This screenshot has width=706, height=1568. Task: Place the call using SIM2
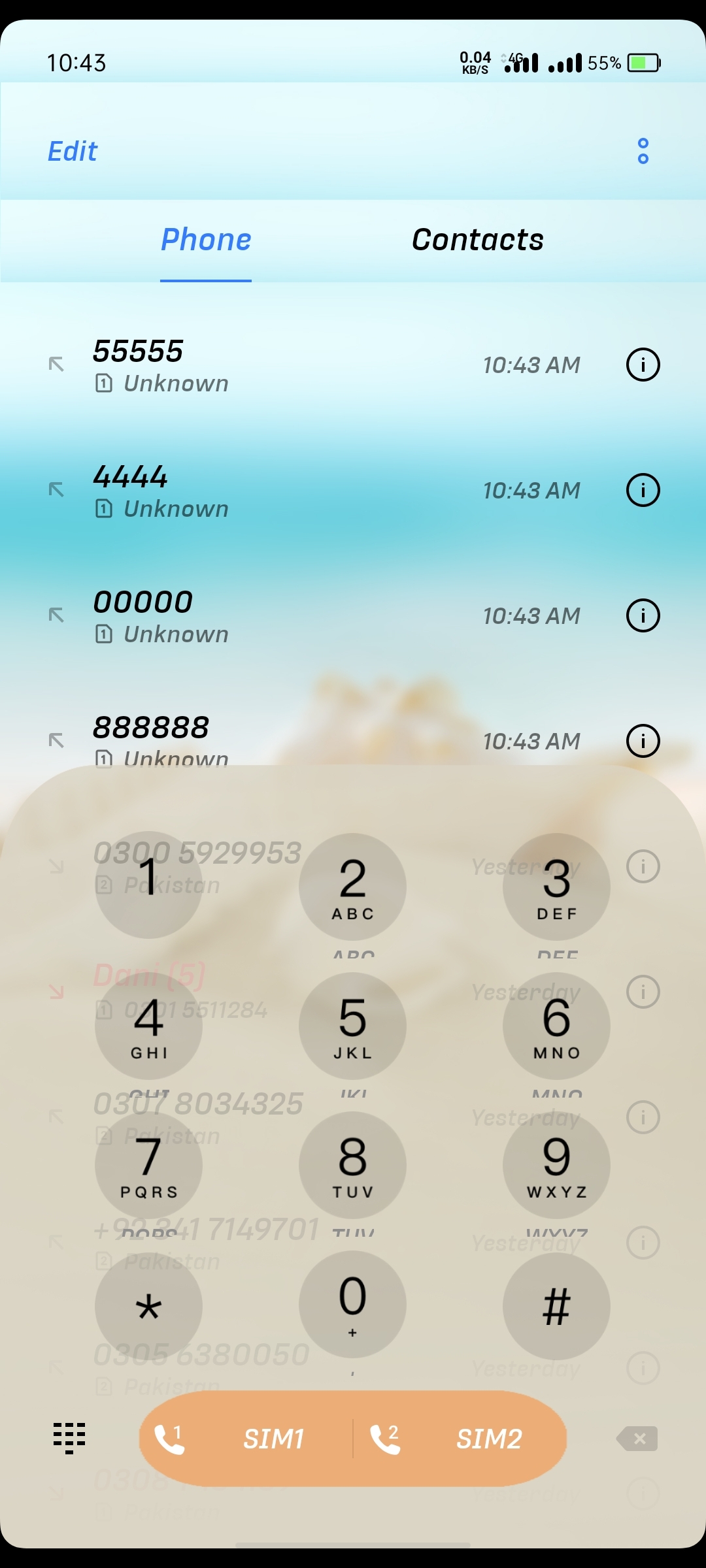(460, 1439)
